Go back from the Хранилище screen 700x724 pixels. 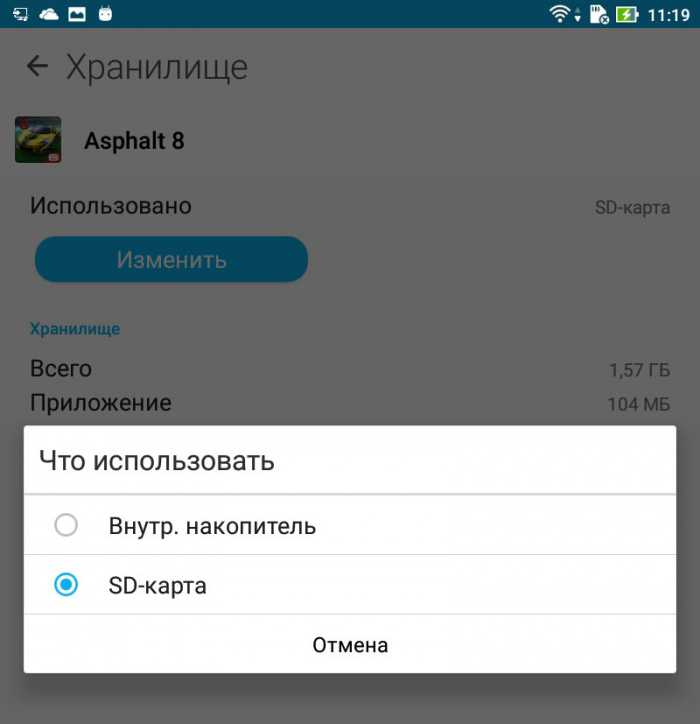pos(37,67)
